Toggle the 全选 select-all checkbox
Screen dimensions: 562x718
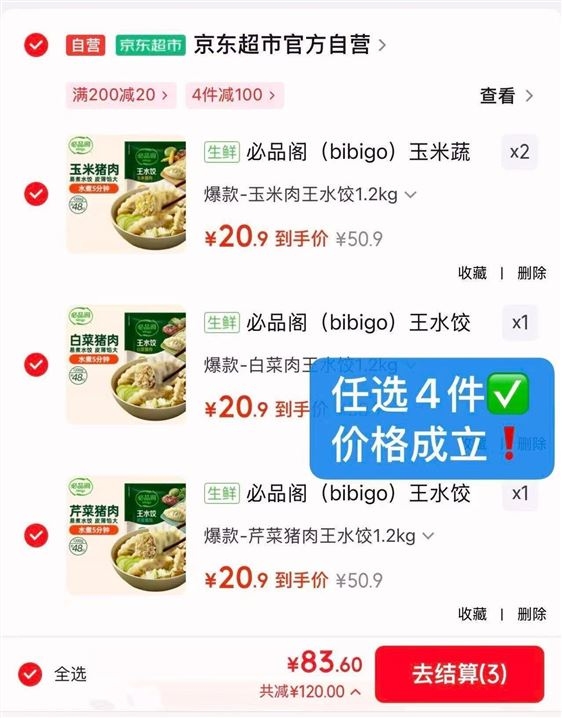[x=30, y=674]
